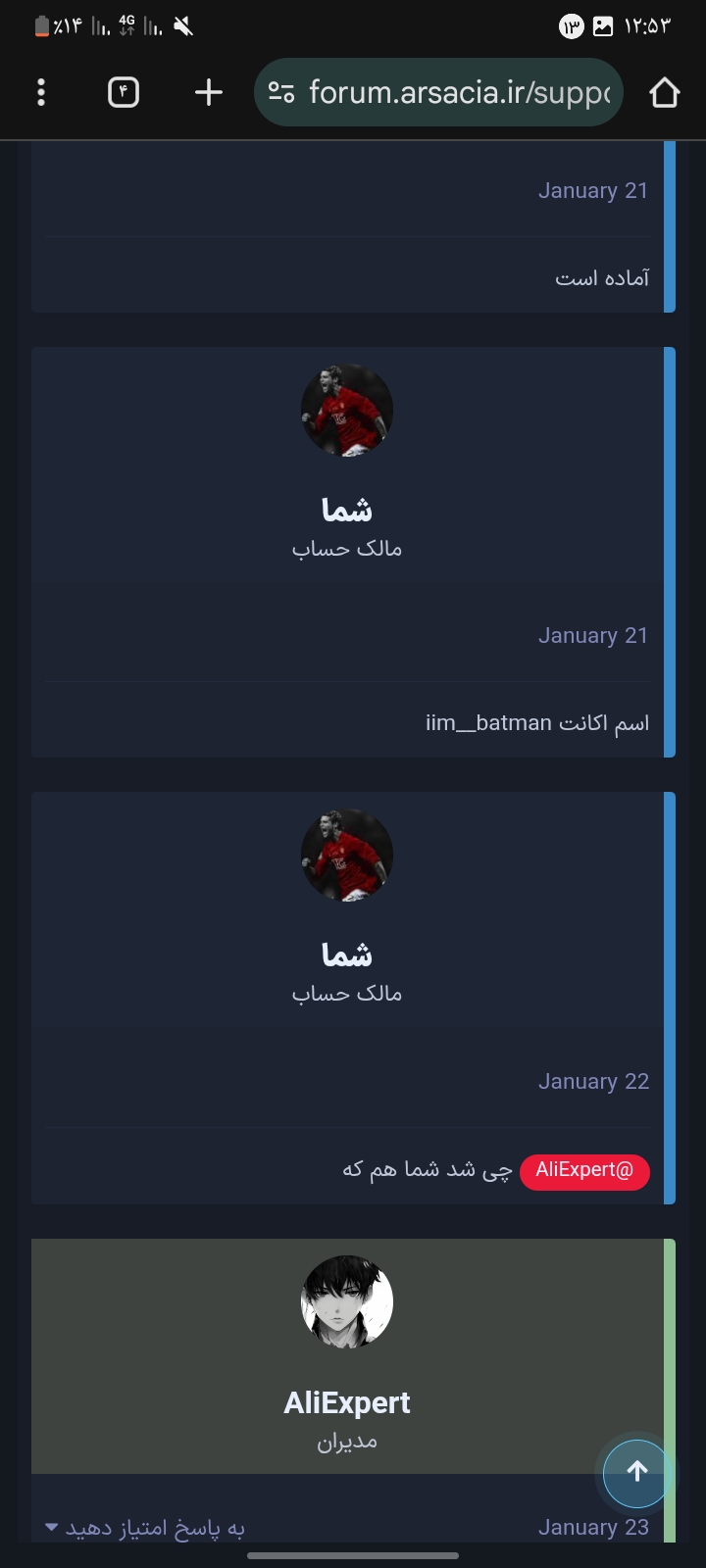Open AliExpert's profile picture
706x1568 pixels.
point(347,1301)
